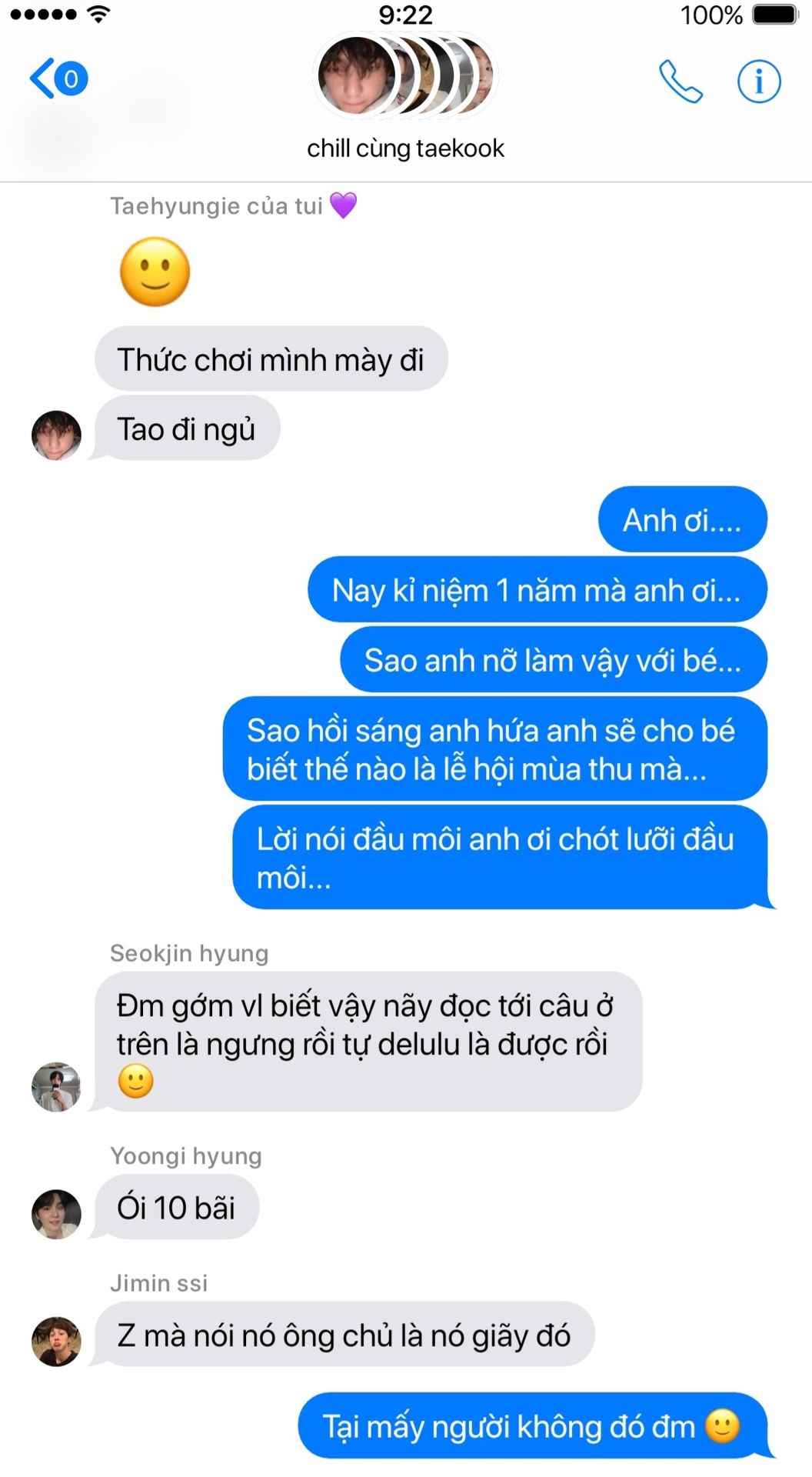Start a voice call with the group
Viewport: 812px width, 1477px height.
(681, 82)
